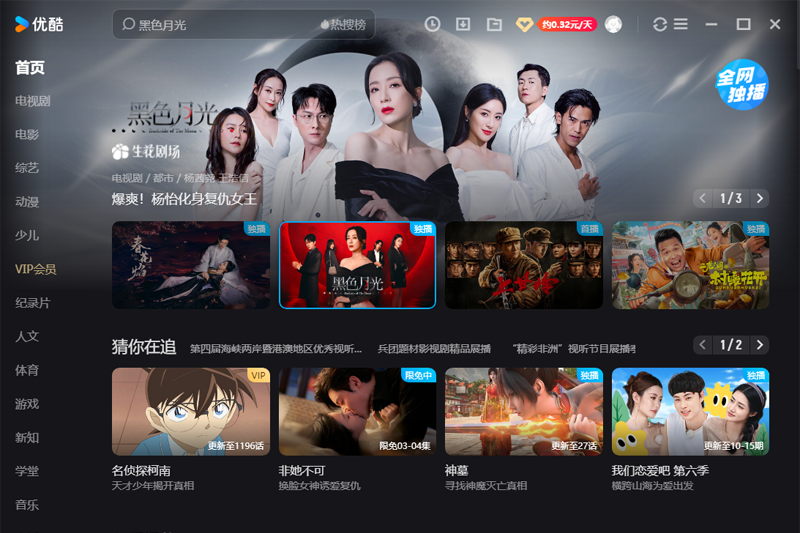Switch to 电影 category

coord(27,134)
